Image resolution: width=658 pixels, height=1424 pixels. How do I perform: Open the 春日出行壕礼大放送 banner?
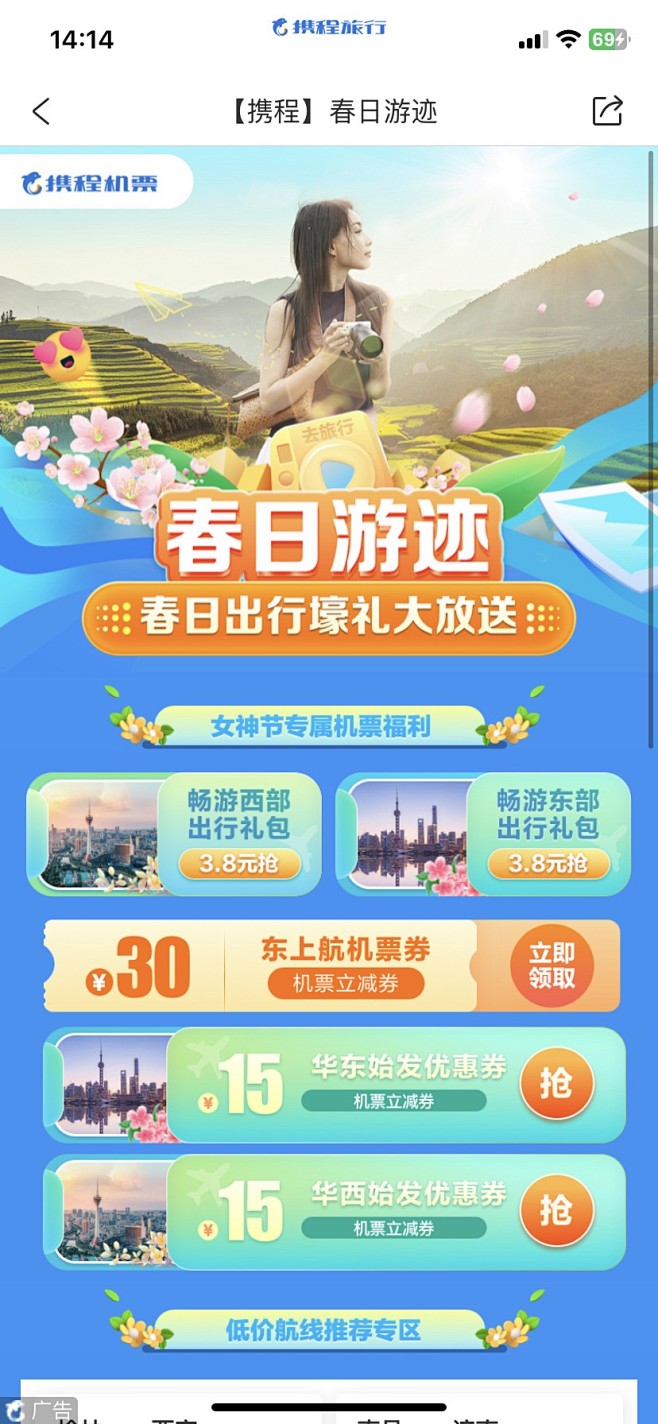tap(329, 618)
